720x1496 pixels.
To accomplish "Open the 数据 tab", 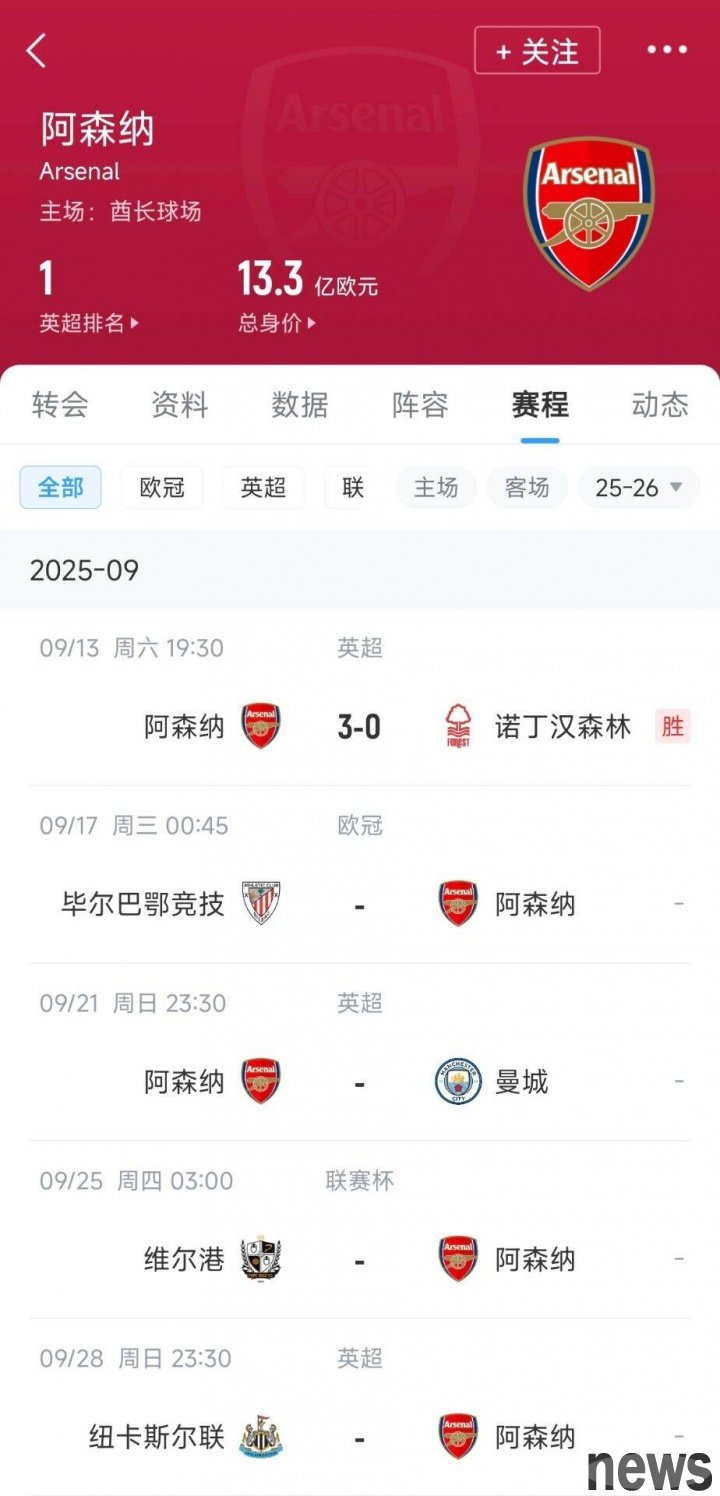I will pos(300,405).
